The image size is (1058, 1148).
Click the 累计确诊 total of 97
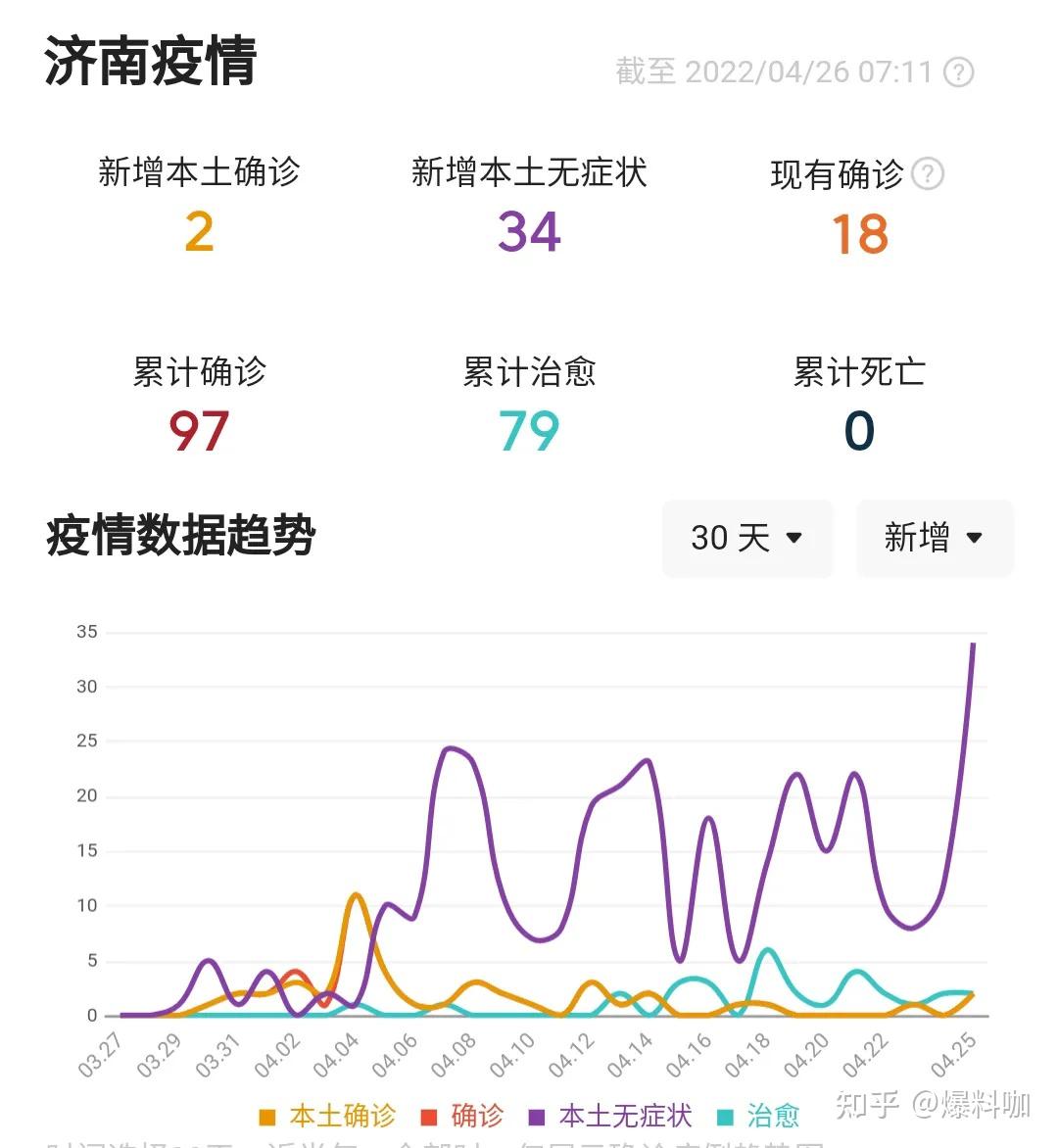(x=199, y=431)
